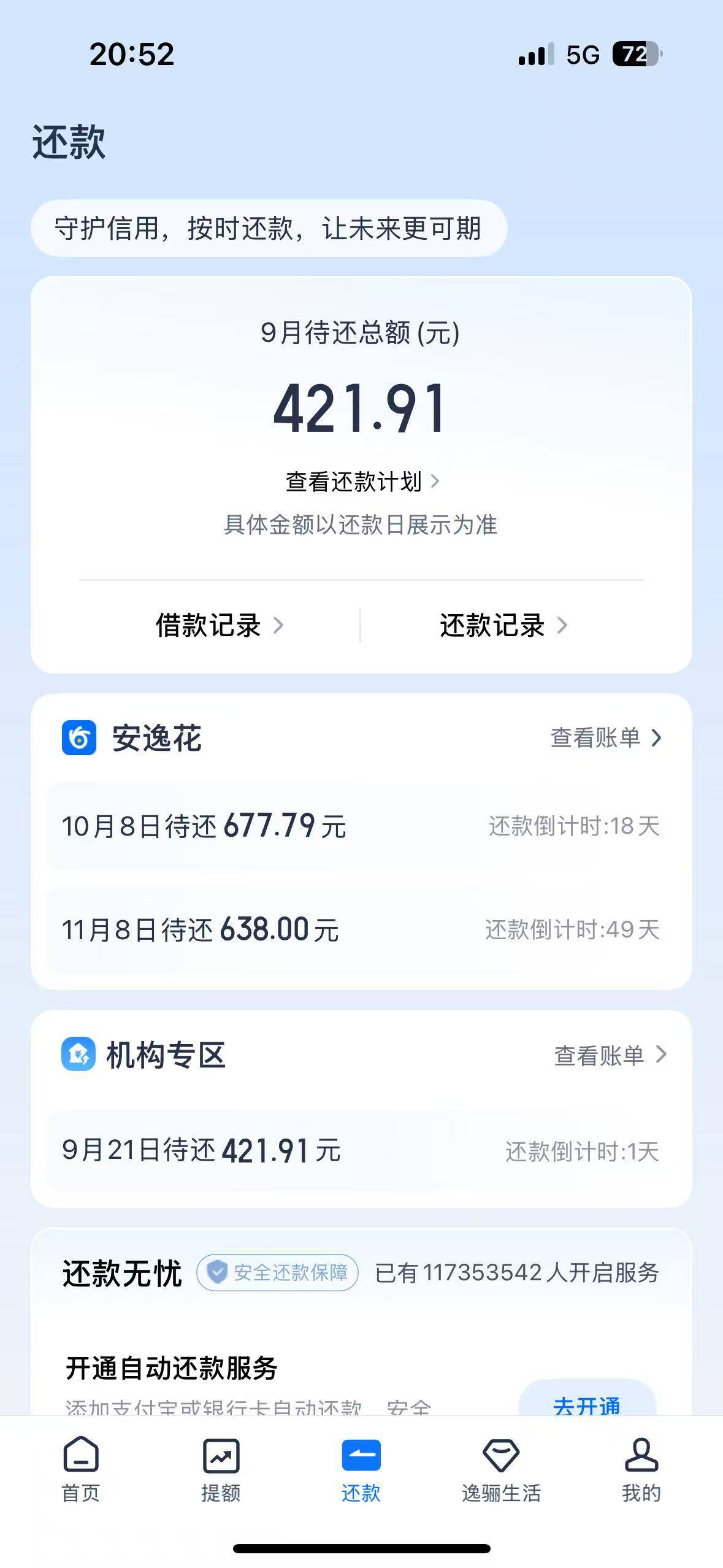Image resolution: width=723 pixels, height=1568 pixels.
Task: View the 安逸花 bill via 查看账单
Action: tap(606, 737)
